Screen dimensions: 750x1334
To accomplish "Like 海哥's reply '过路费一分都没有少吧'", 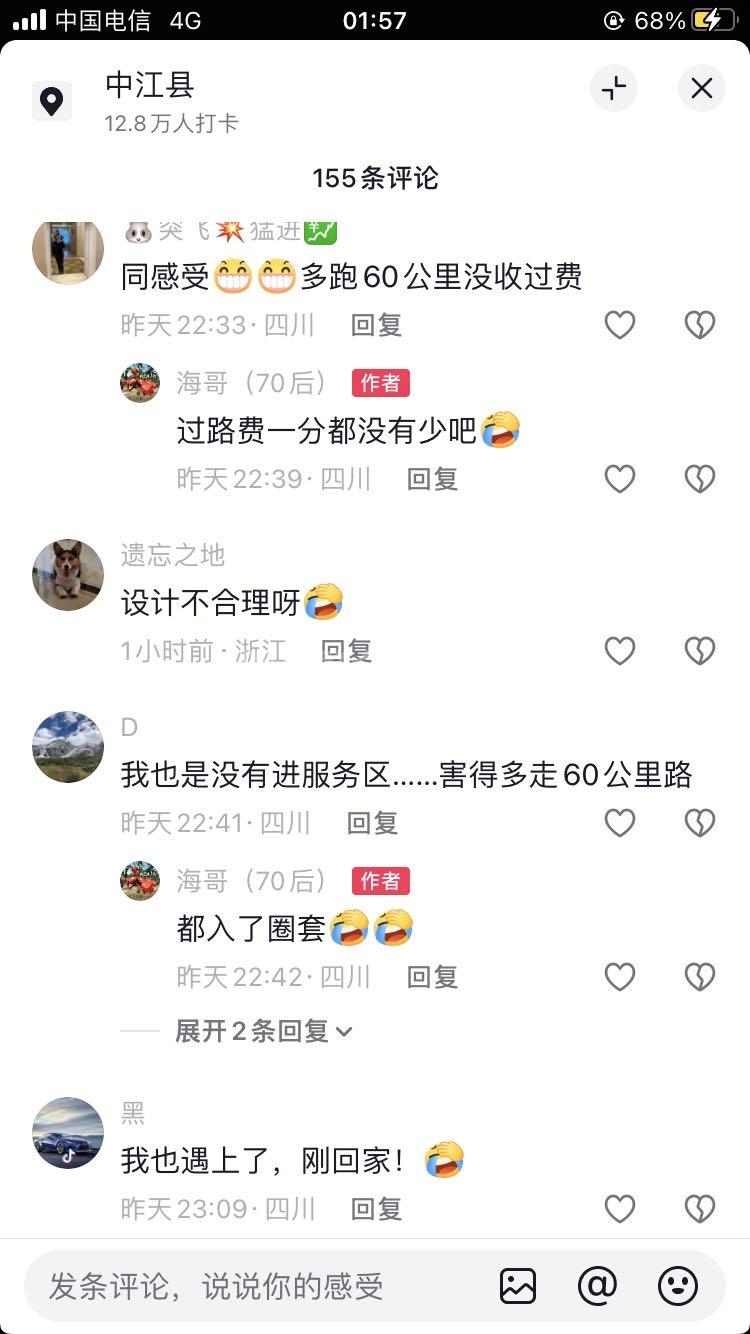I will pyautogui.click(x=620, y=479).
